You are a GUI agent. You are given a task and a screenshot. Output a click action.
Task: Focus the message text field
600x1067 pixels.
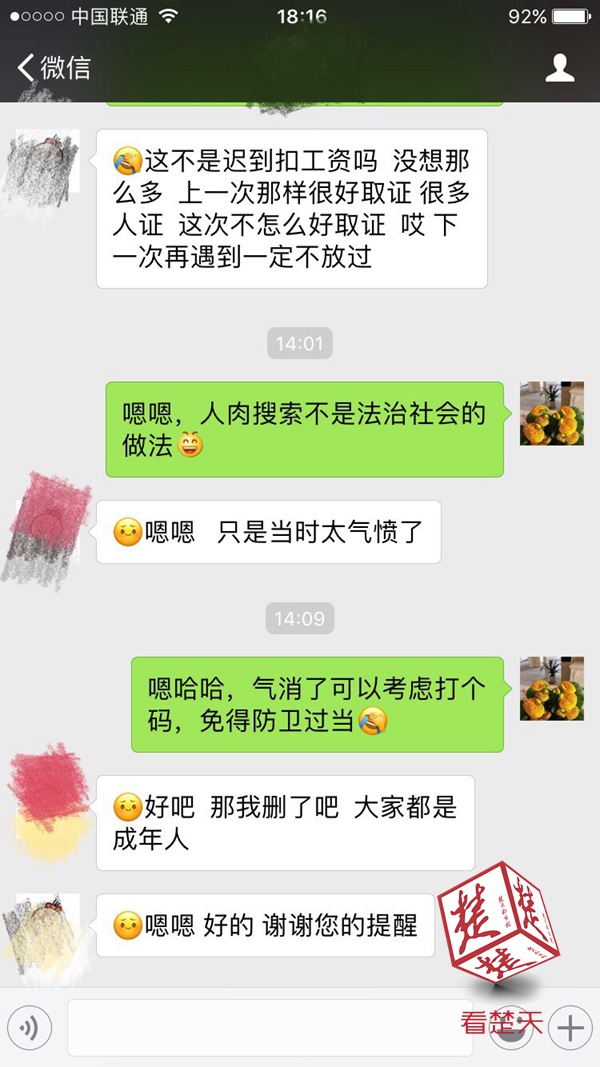click(x=270, y=1027)
